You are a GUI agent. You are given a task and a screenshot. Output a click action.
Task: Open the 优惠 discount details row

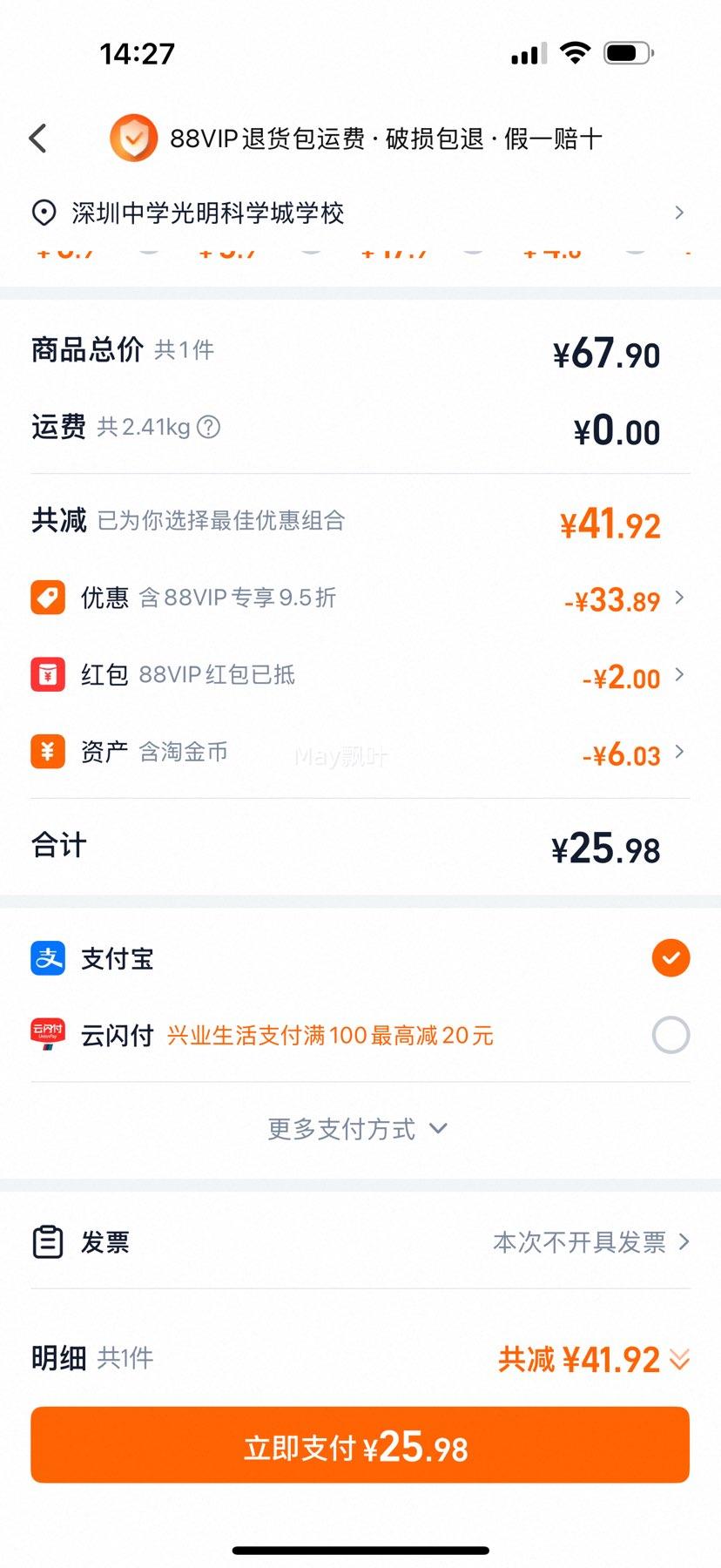(x=360, y=598)
